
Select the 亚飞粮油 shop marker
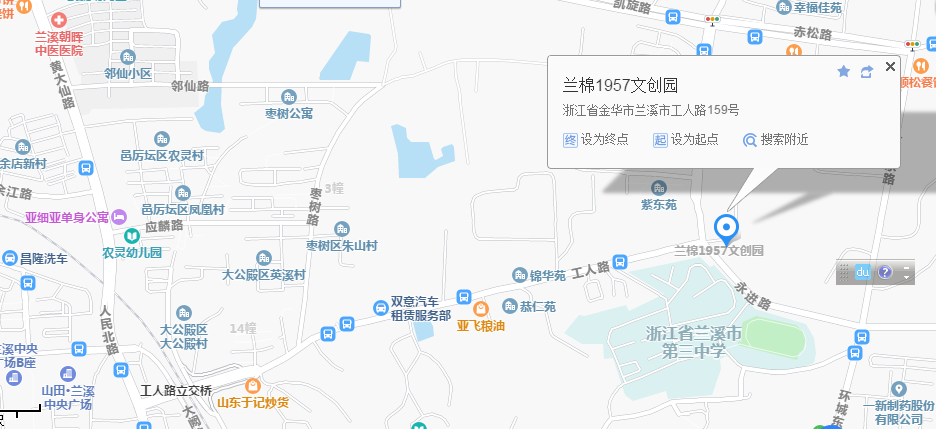(480, 309)
